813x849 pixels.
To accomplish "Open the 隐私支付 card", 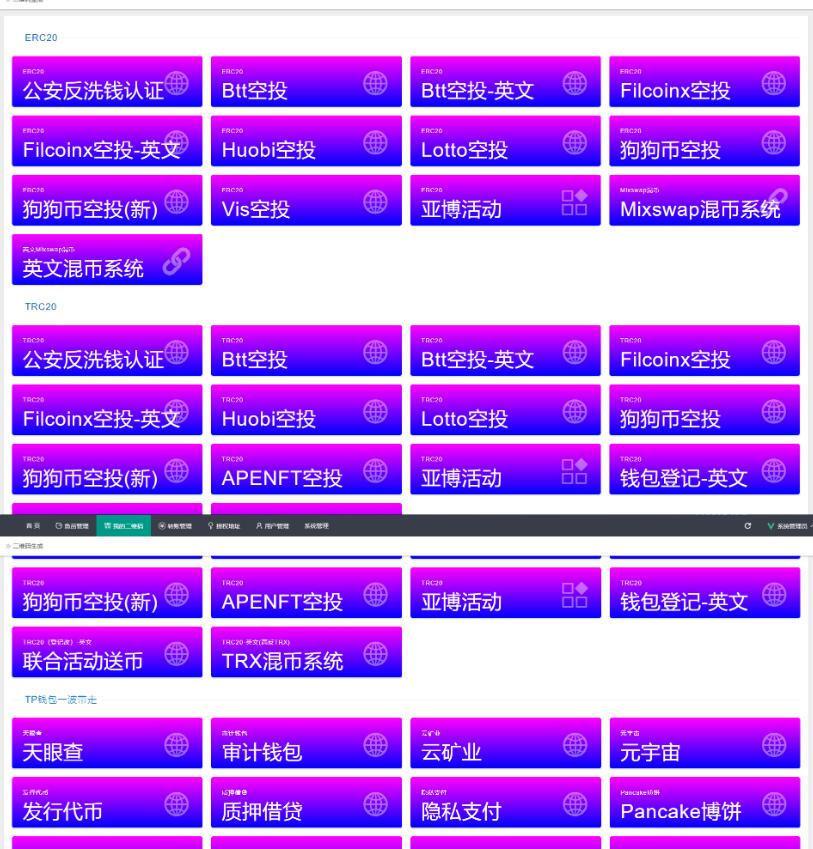I will pos(504,802).
